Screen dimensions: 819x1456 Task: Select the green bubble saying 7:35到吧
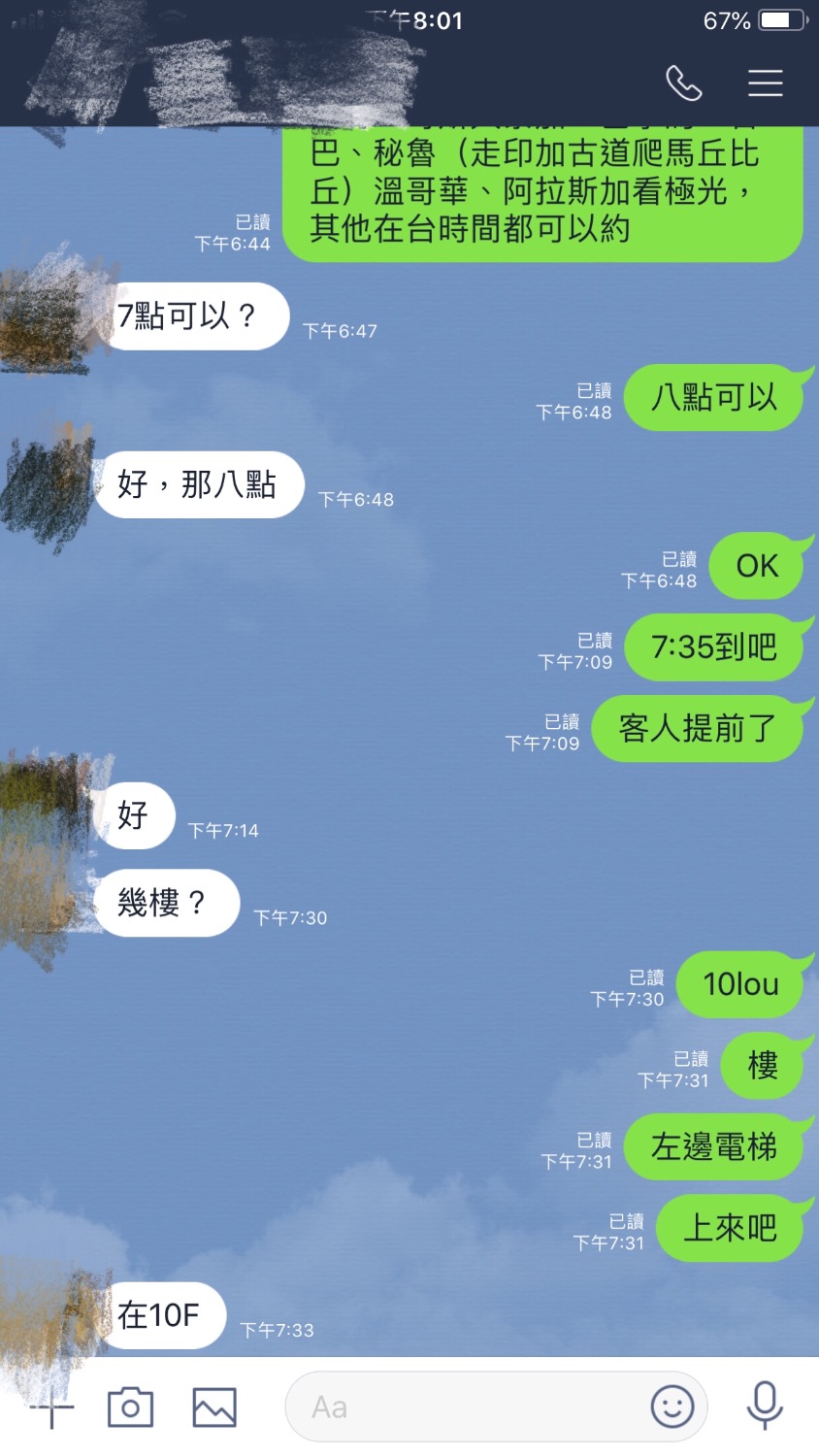714,647
